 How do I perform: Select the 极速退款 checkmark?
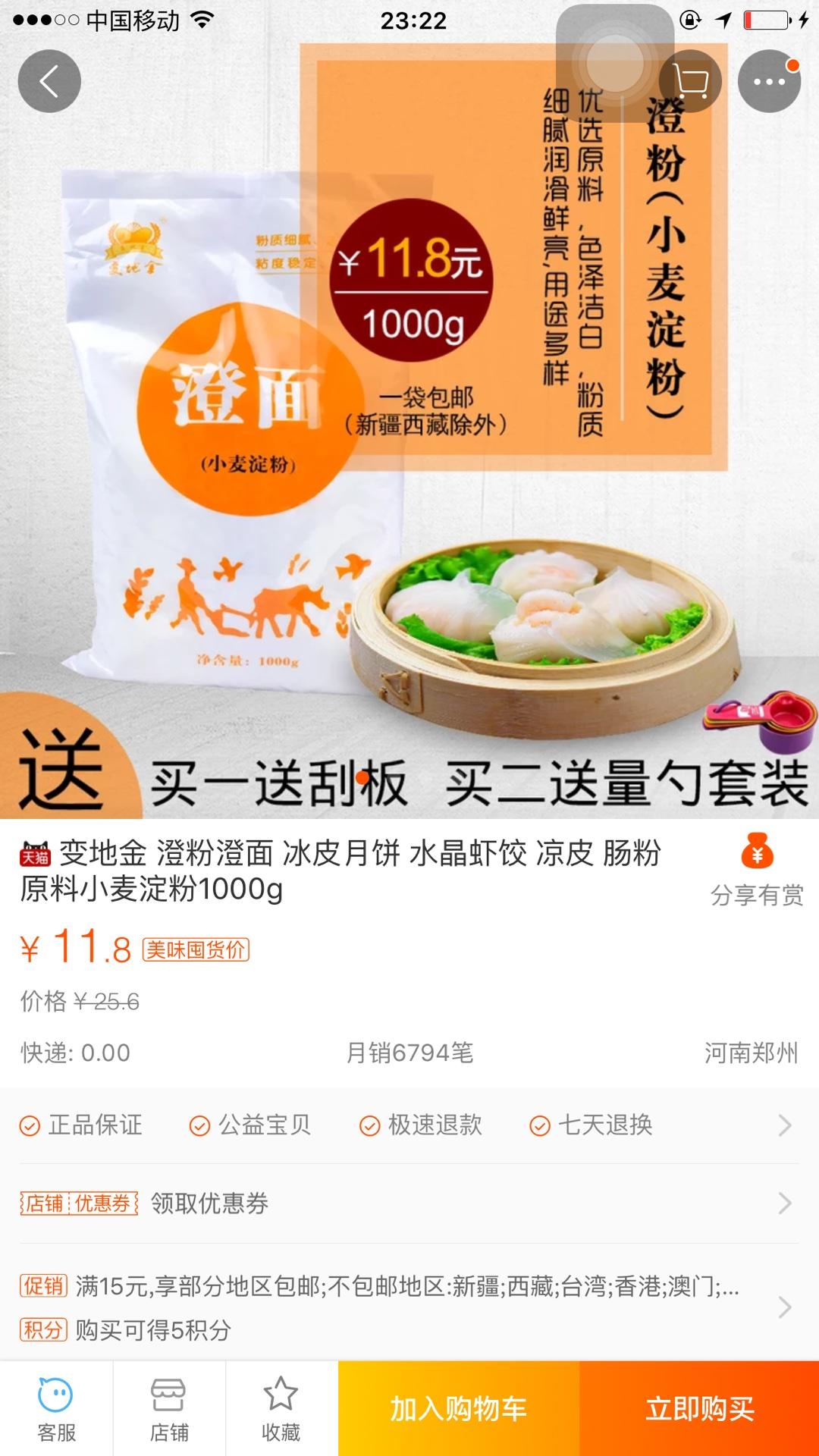pyautogui.click(x=369, y=1127)
